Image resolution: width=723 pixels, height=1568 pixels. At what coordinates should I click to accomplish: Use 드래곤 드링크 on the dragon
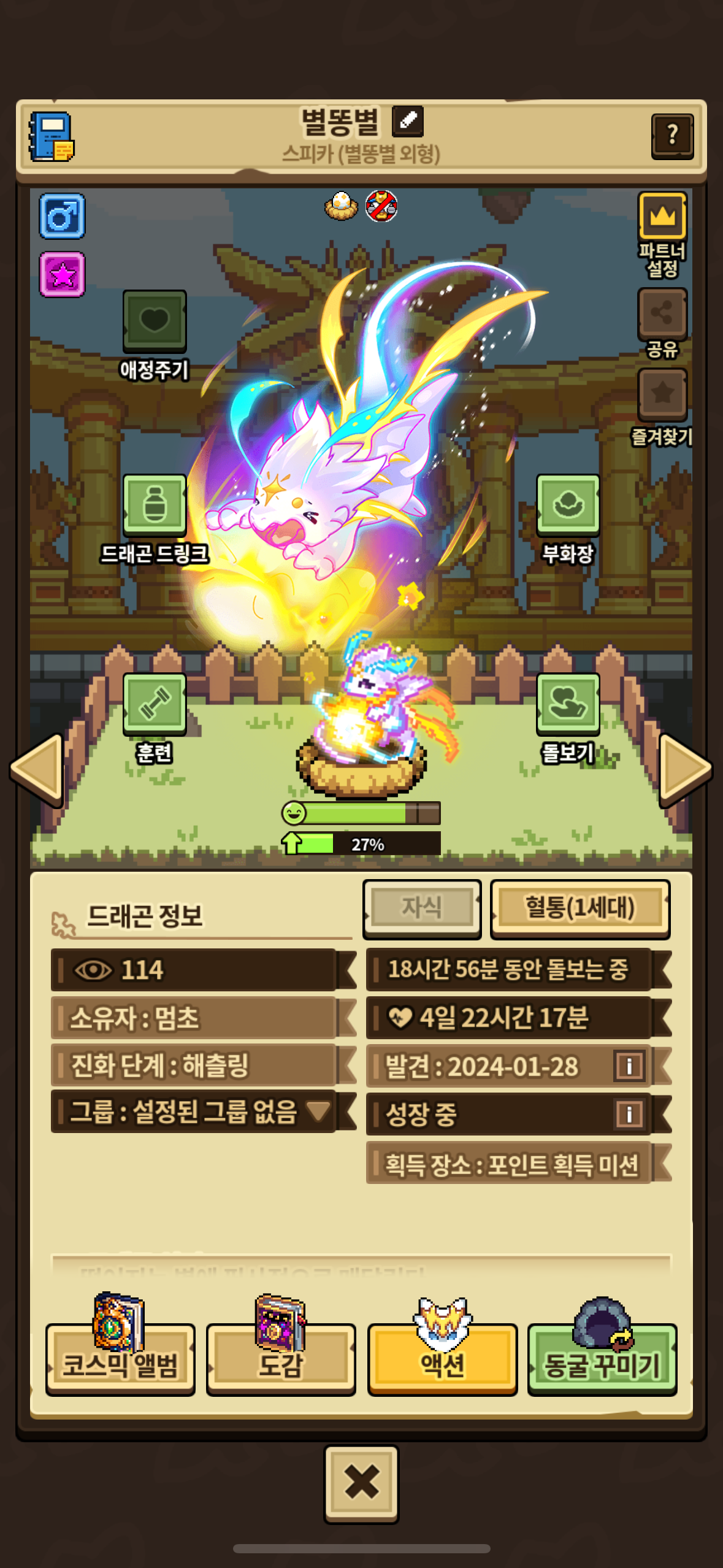(x=155, y=505)
